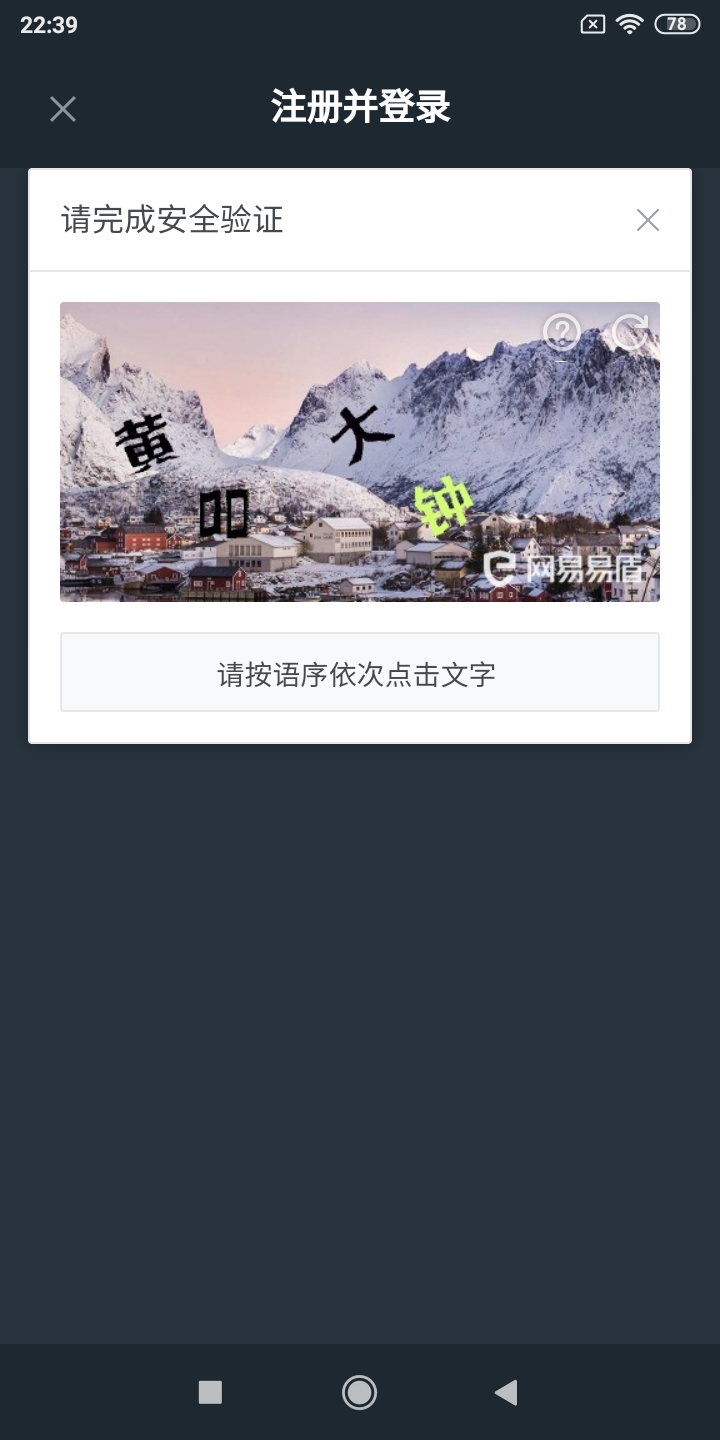Dismiss the 请完成安全验证 dialog
Image resolution: width=720 pixels, height=1440 pixels.
tap(648, 220)
